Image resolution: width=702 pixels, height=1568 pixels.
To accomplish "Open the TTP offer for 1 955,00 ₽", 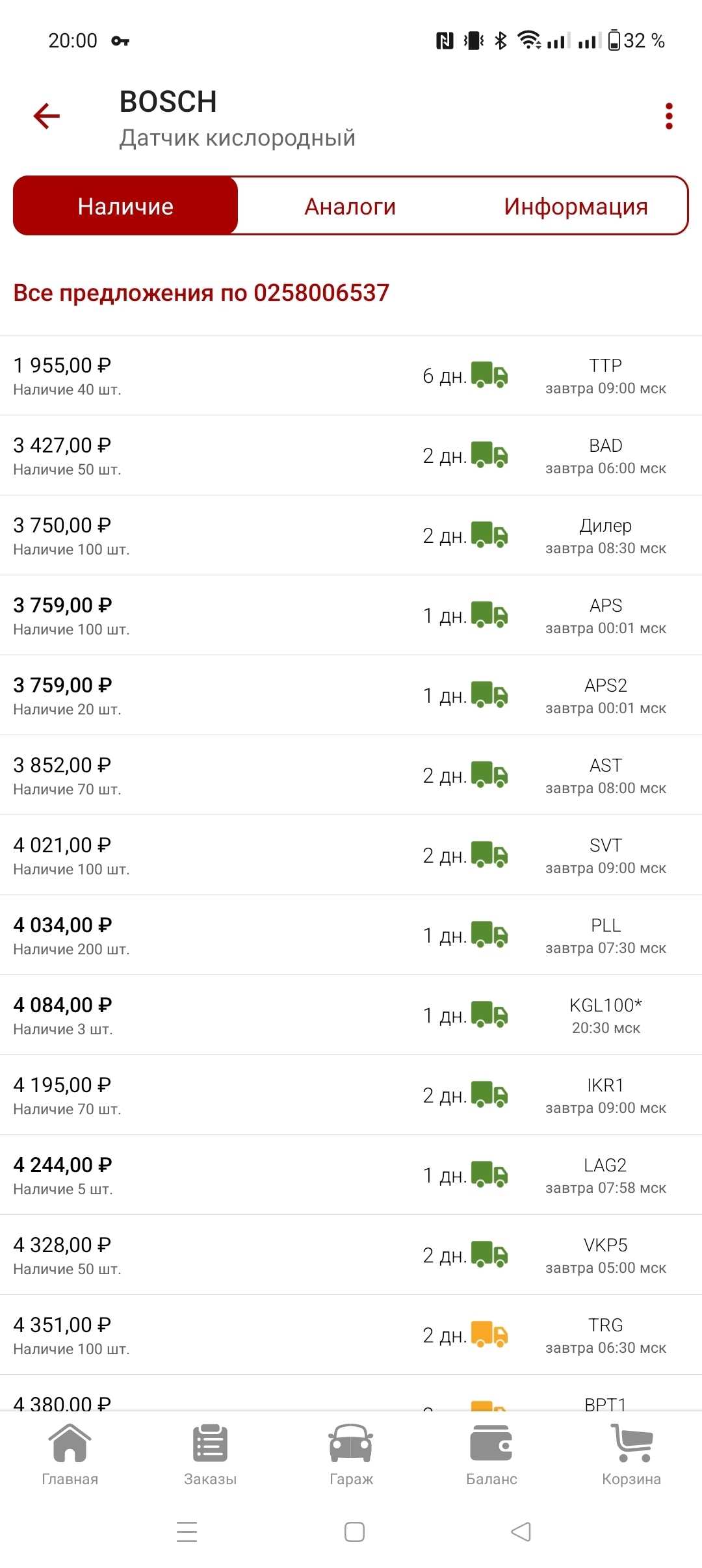I will pos(351,376).
